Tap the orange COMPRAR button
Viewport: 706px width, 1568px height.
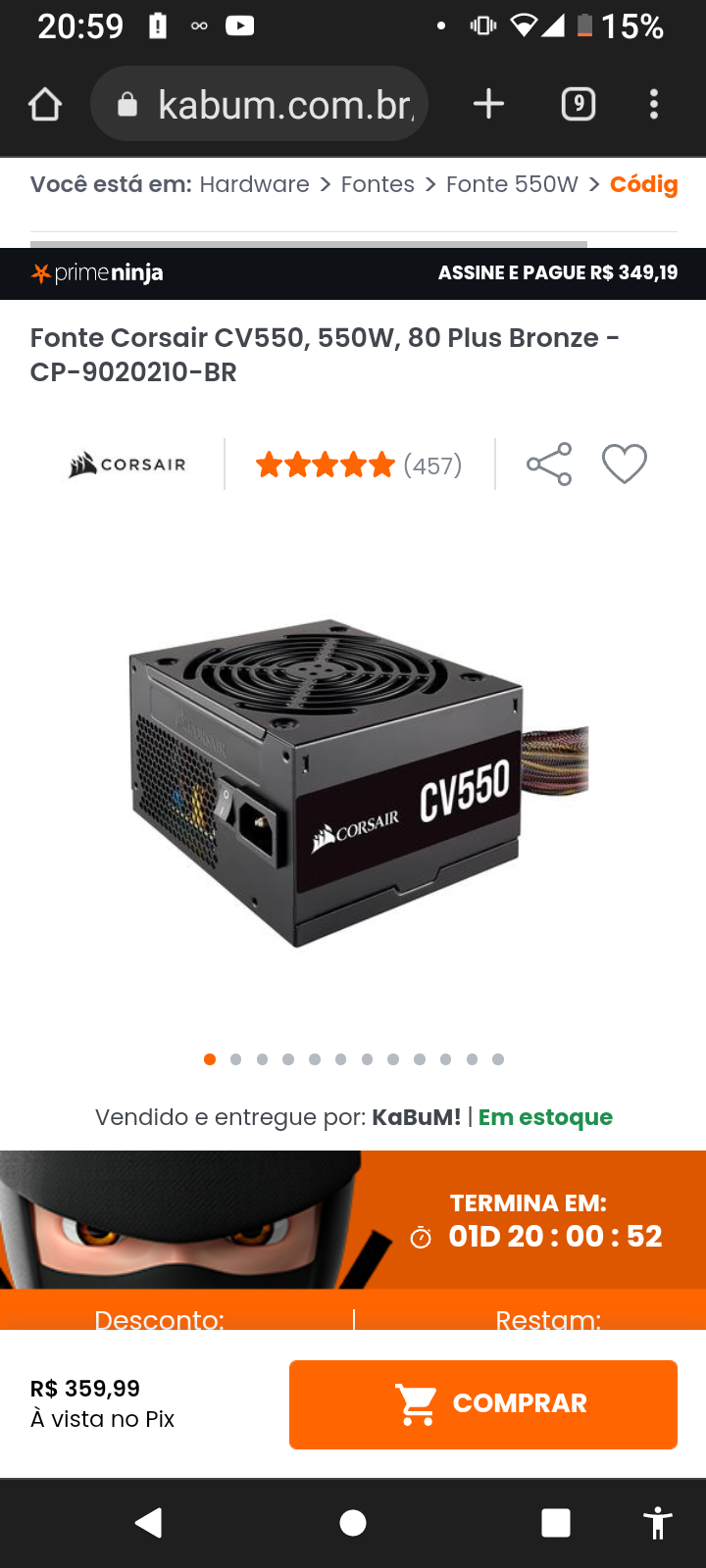[483, 1404]
